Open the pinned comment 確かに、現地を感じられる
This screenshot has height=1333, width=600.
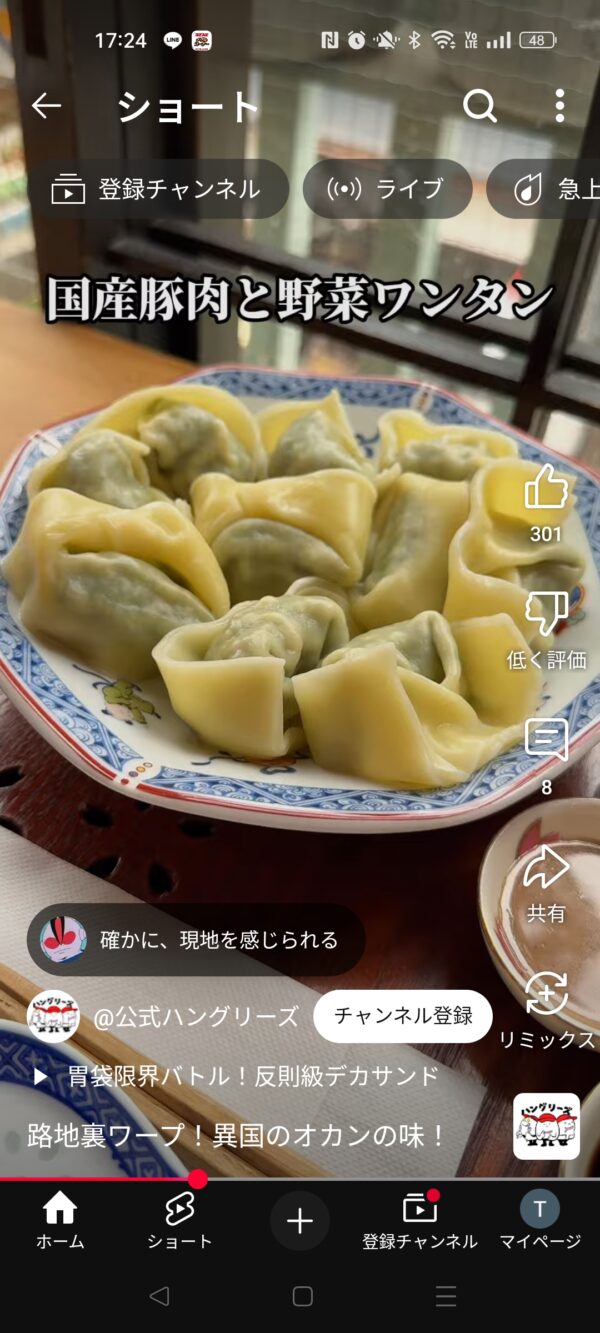tap(196, 940)
